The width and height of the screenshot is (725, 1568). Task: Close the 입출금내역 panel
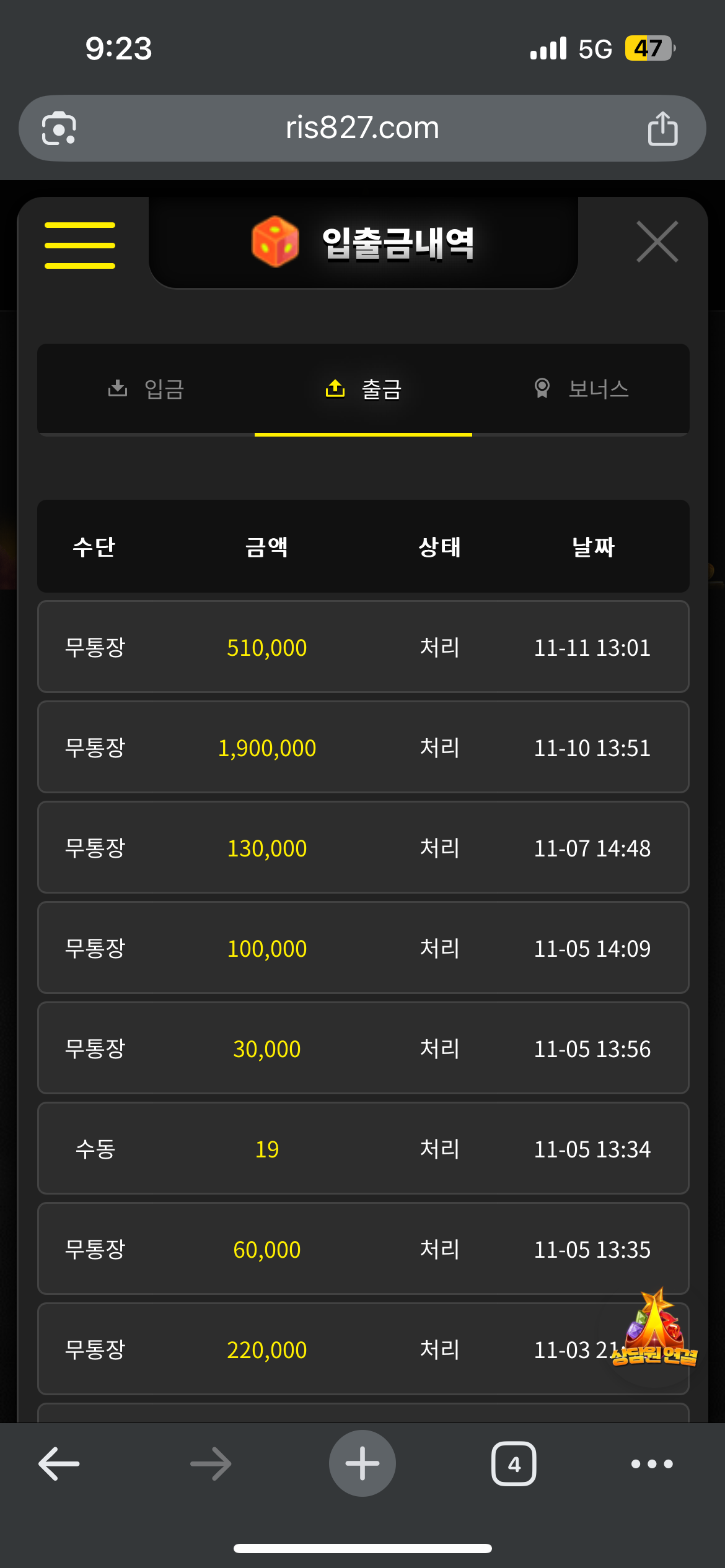[657, 242]
